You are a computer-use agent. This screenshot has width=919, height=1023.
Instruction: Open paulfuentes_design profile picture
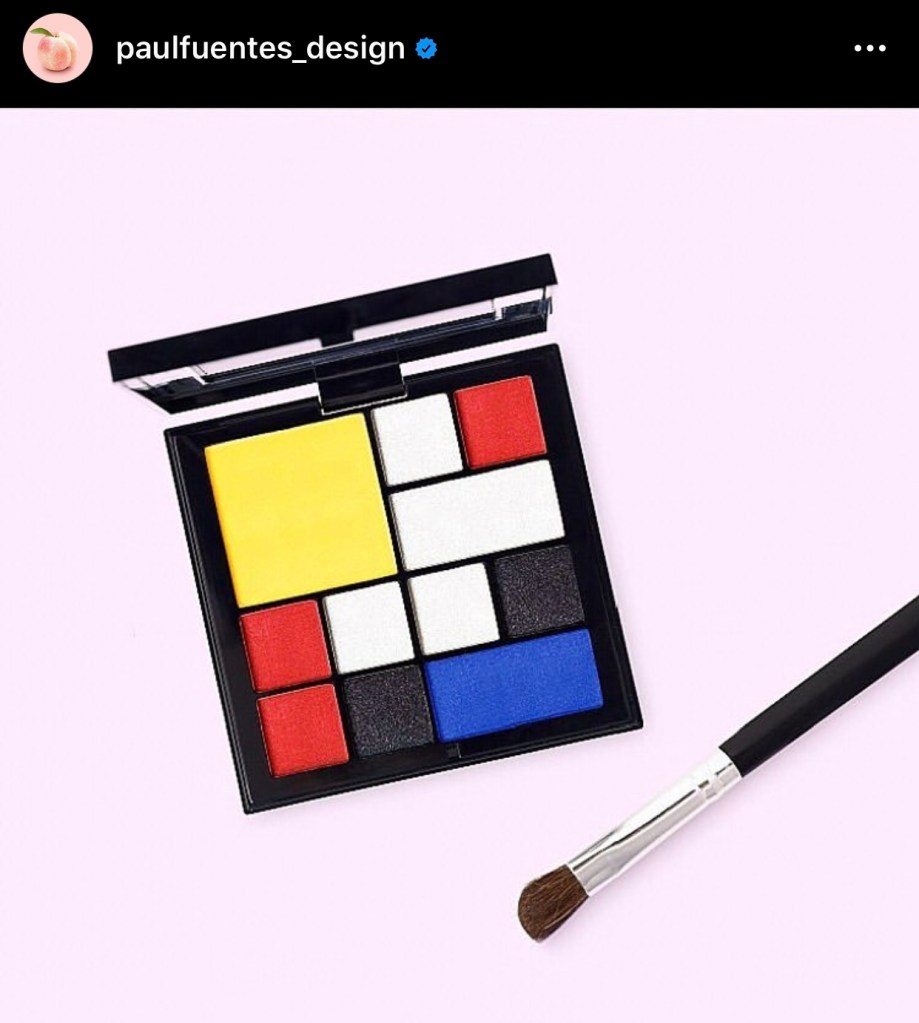[57, 48]
